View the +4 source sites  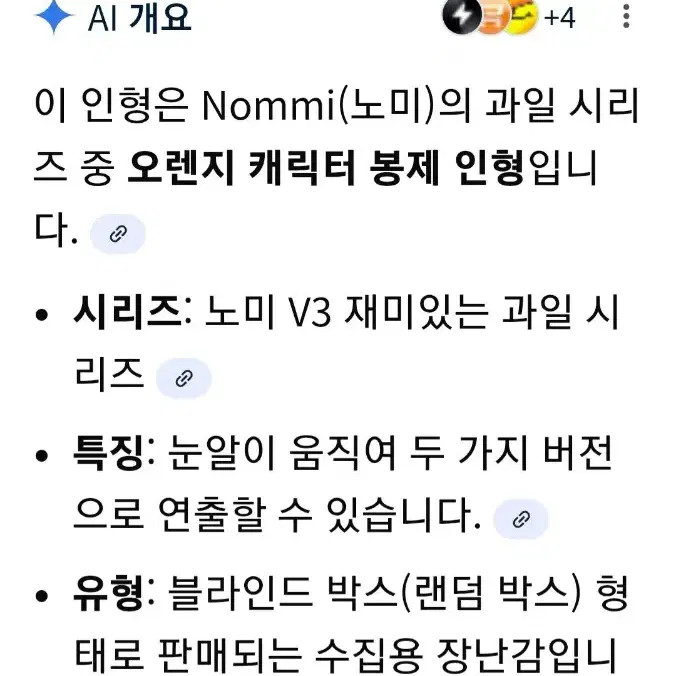[x=510, y=17]
